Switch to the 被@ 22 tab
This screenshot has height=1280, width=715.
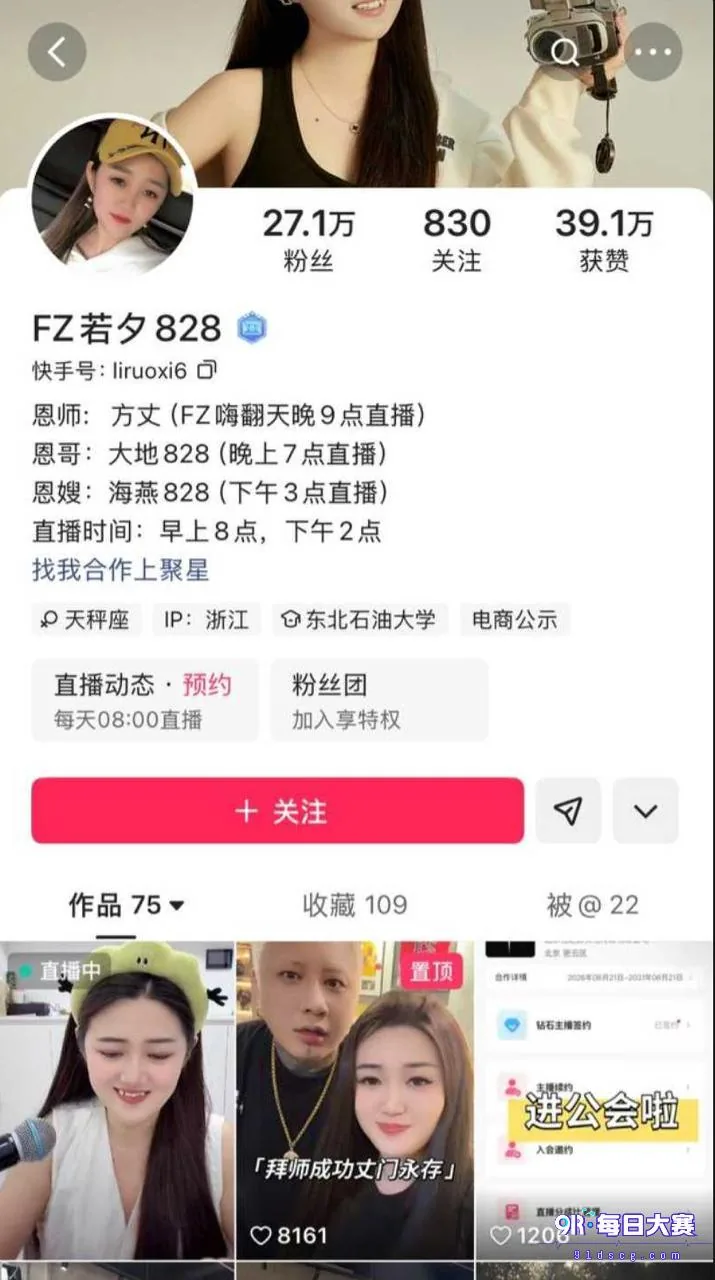[592, 905]
